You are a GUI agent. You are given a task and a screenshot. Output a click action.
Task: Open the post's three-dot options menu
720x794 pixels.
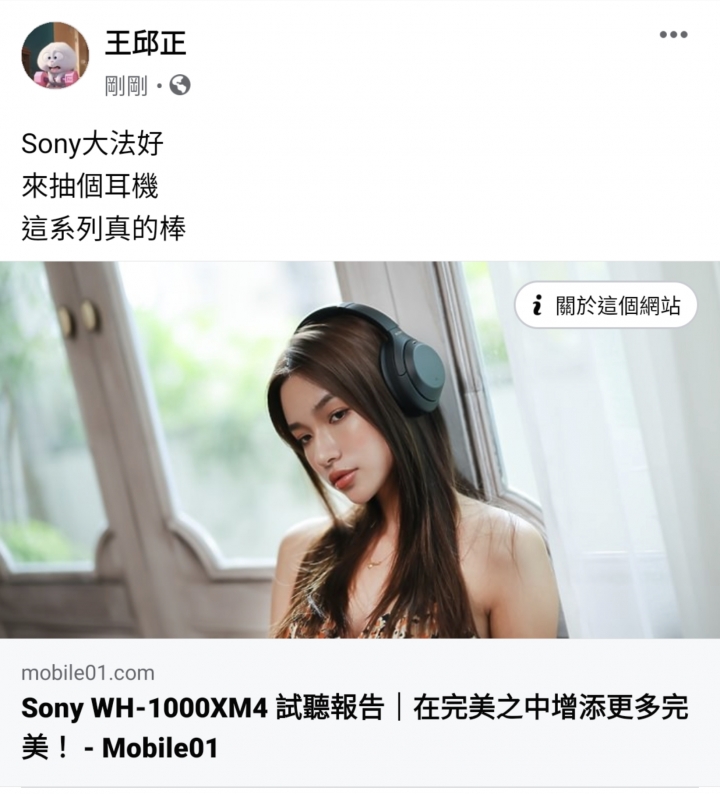pos(673,35)
